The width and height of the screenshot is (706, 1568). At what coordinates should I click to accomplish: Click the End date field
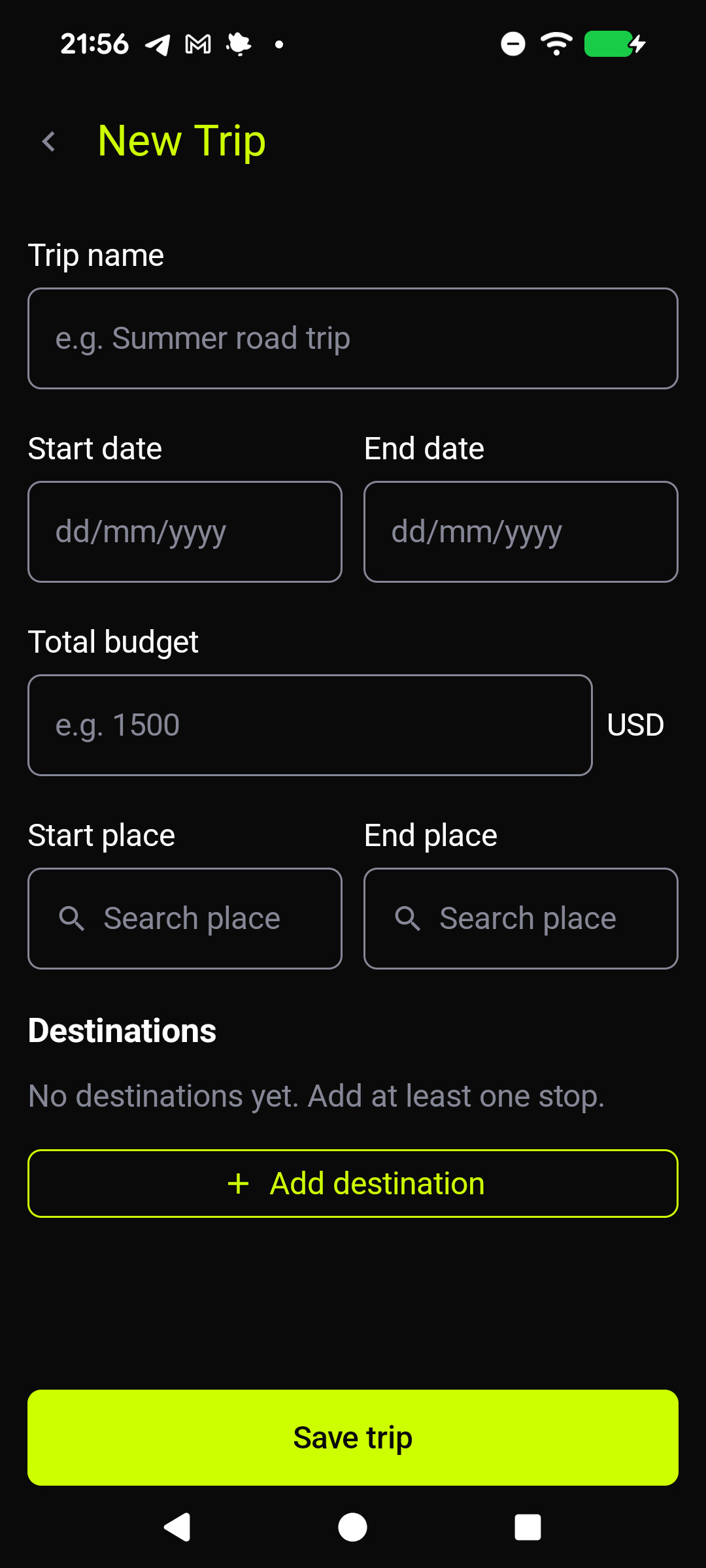click(x=520, y=531)
